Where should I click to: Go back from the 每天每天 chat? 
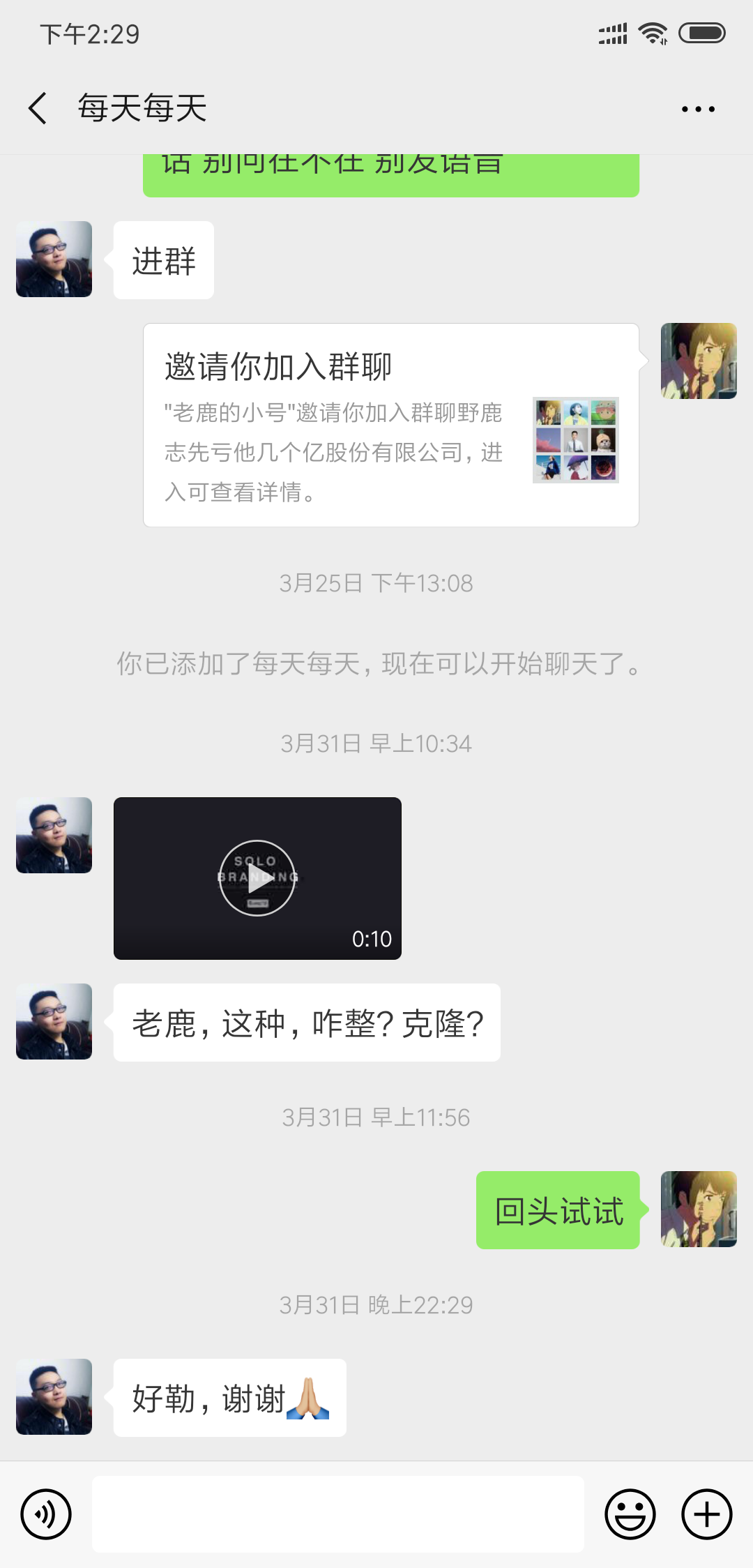38,109
